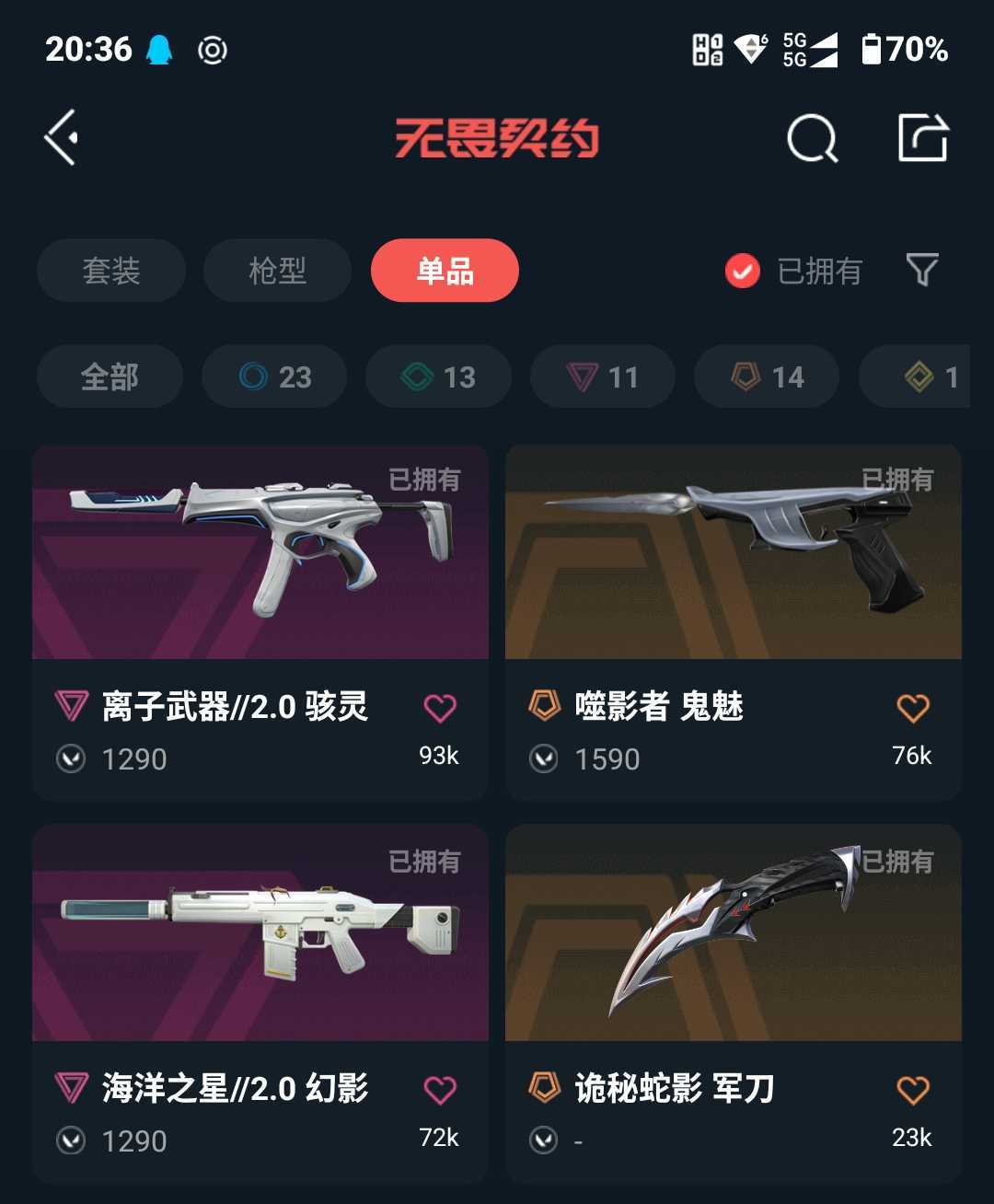The width and height of the screenshot is (994, 1204).
Task: Select the 单品 button
Action: point(444,270)
